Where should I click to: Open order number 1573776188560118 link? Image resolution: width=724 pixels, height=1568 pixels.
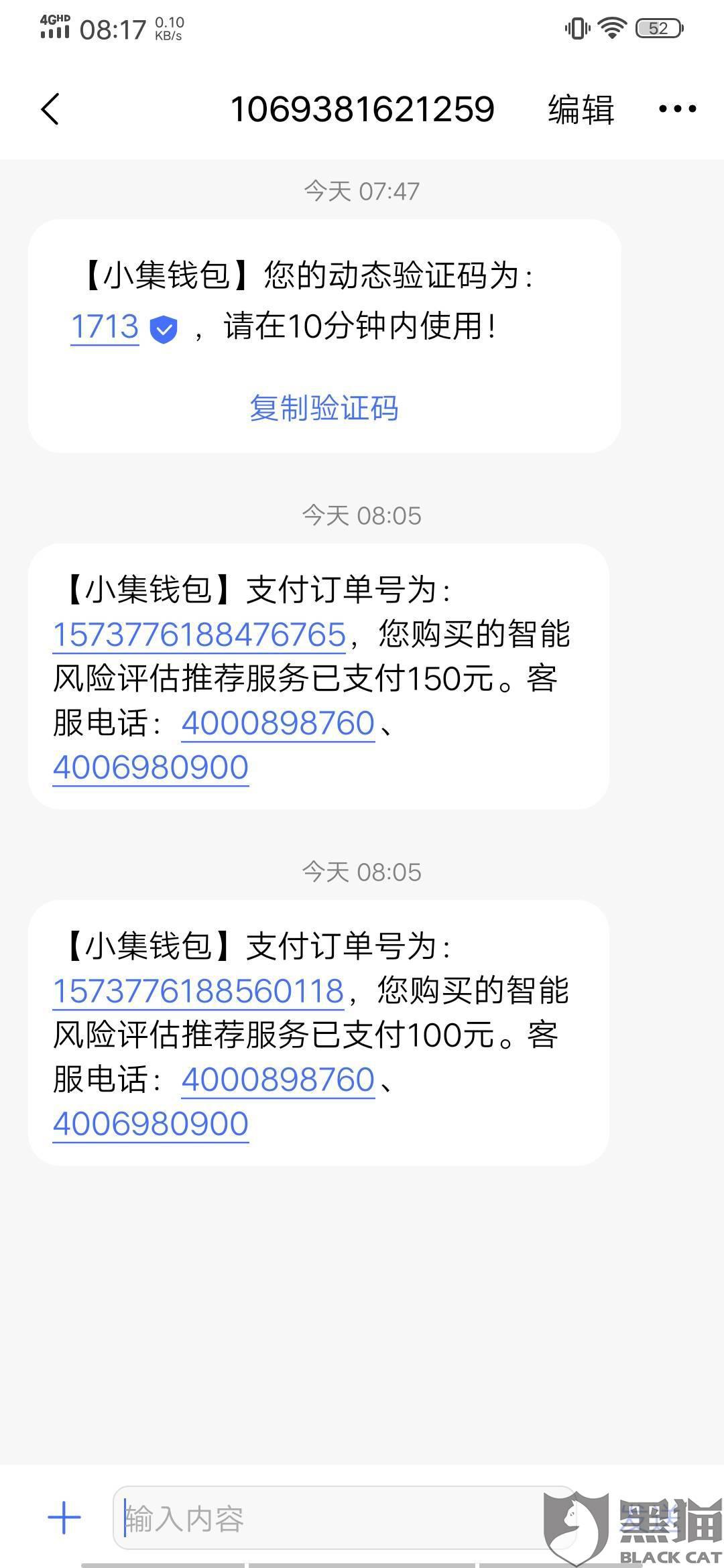[198, 991]
